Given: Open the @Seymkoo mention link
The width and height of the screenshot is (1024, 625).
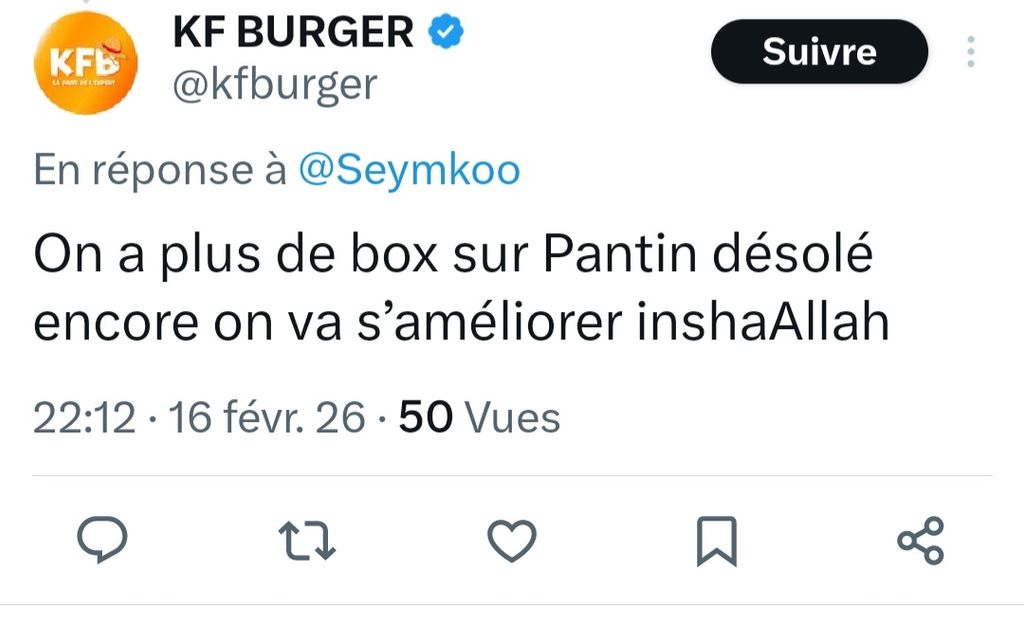Looking at the screenshot, I should 409,170.
